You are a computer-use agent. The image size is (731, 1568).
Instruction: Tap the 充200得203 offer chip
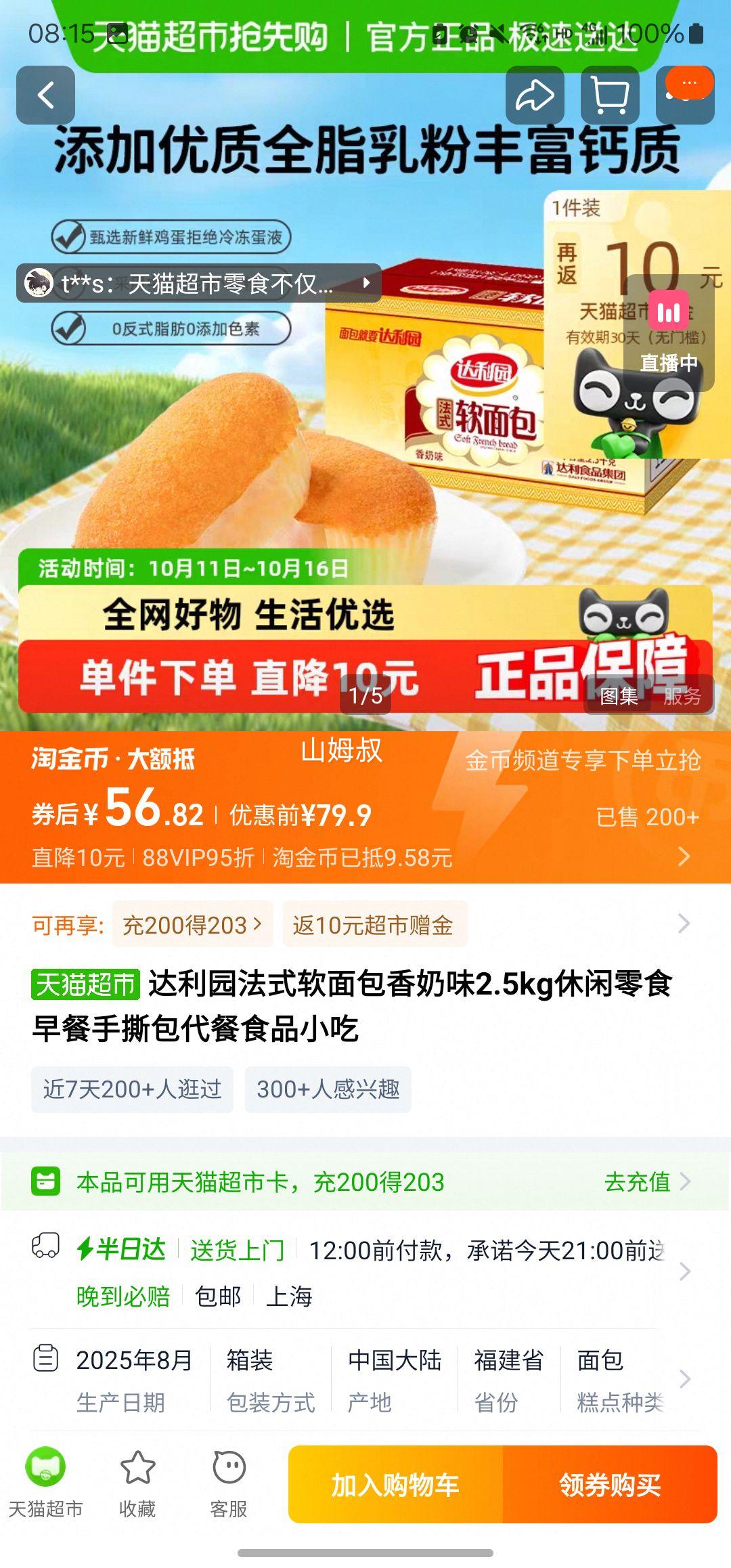click(x=192, y=924)
